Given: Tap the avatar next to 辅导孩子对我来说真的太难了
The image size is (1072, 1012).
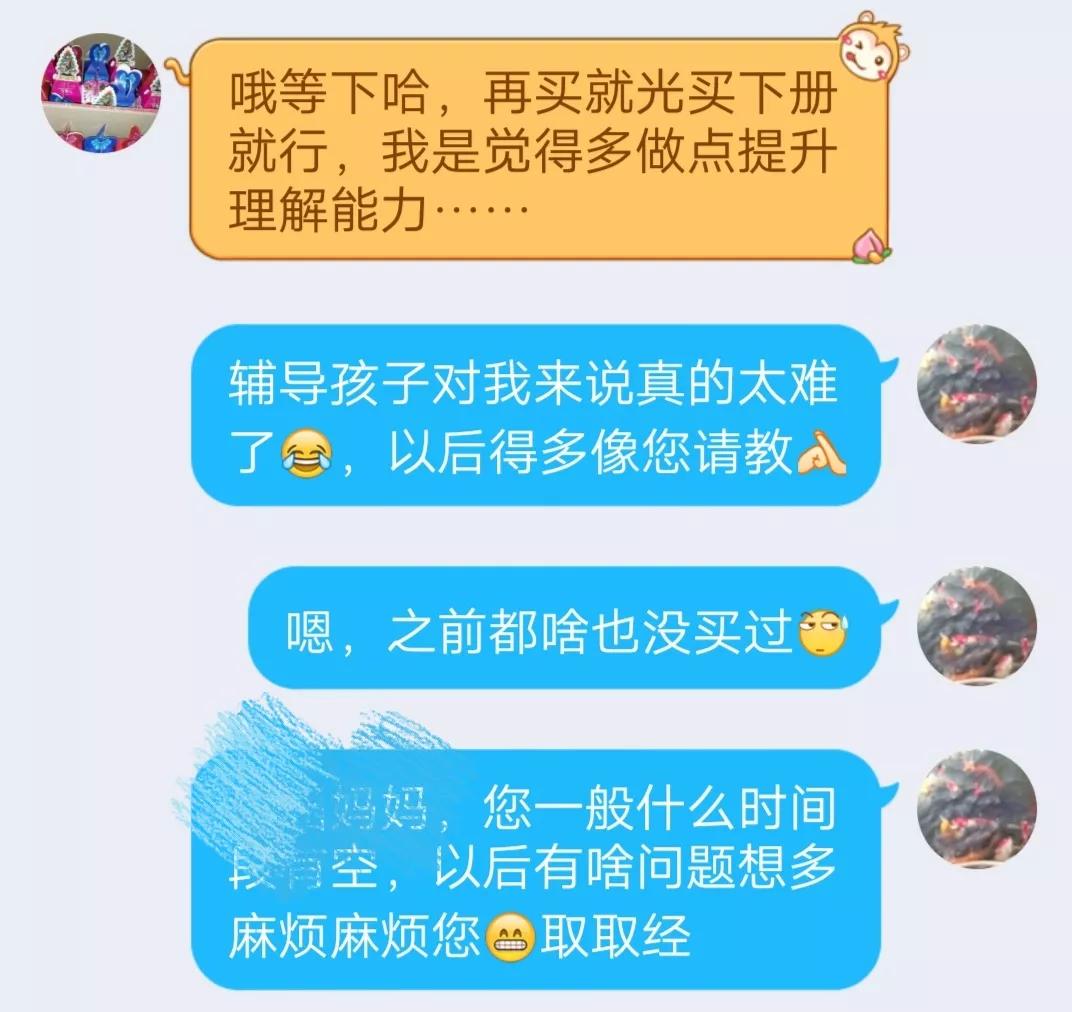Looking at the screenshot, I should [x=976, y=384].
